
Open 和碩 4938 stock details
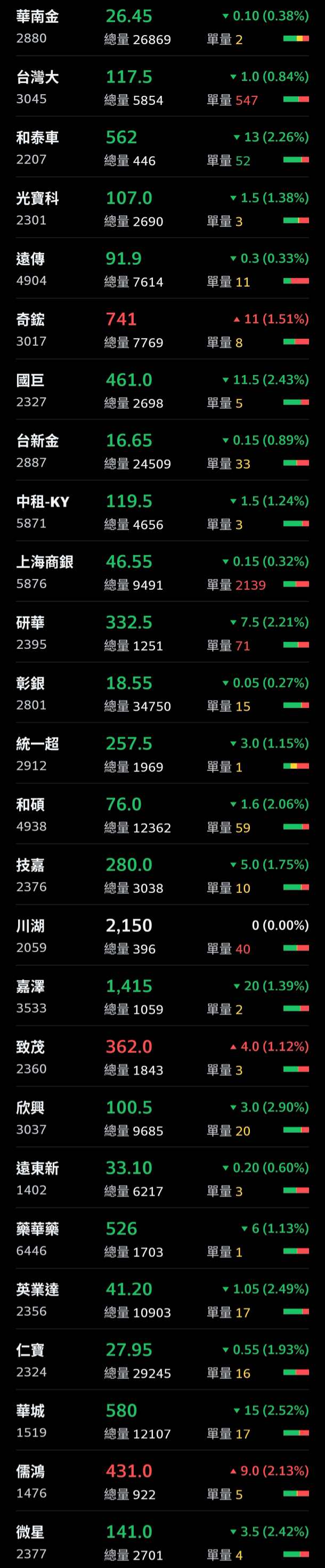click(x=162, y=815)
